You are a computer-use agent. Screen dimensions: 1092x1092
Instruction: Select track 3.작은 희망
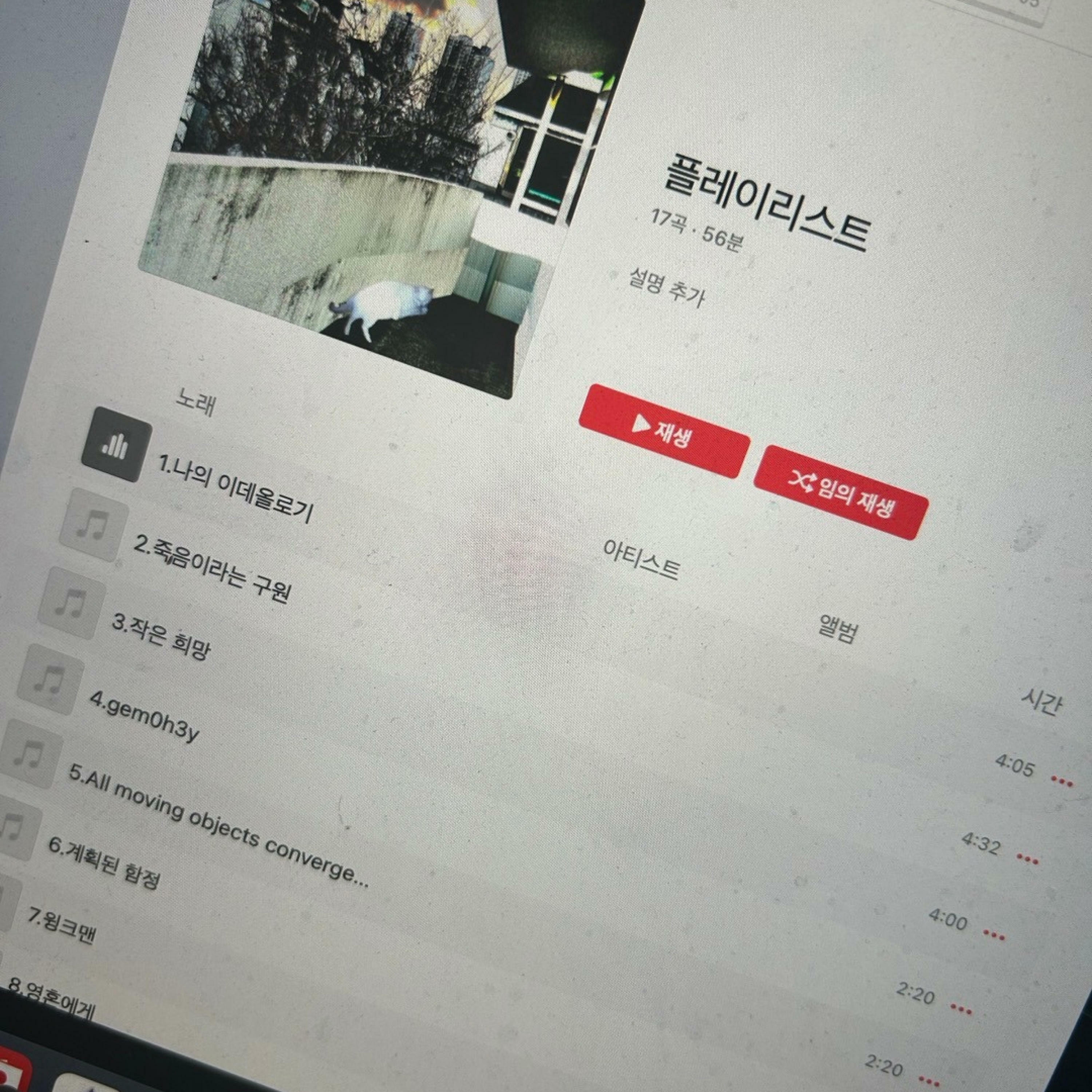[x=161, y=638]
